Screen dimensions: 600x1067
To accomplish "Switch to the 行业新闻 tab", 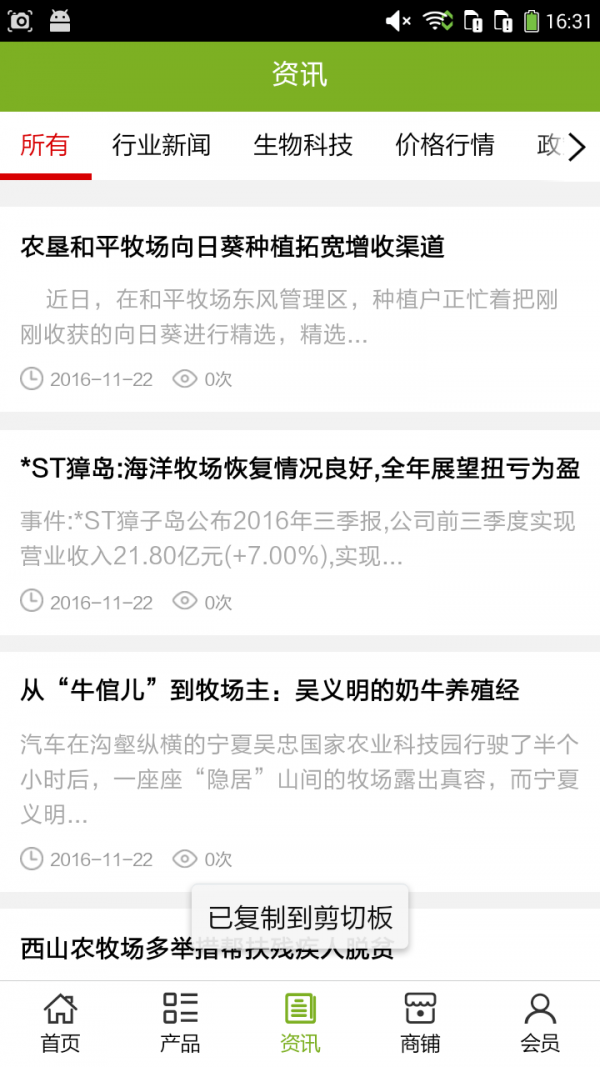I will (161, 145).
